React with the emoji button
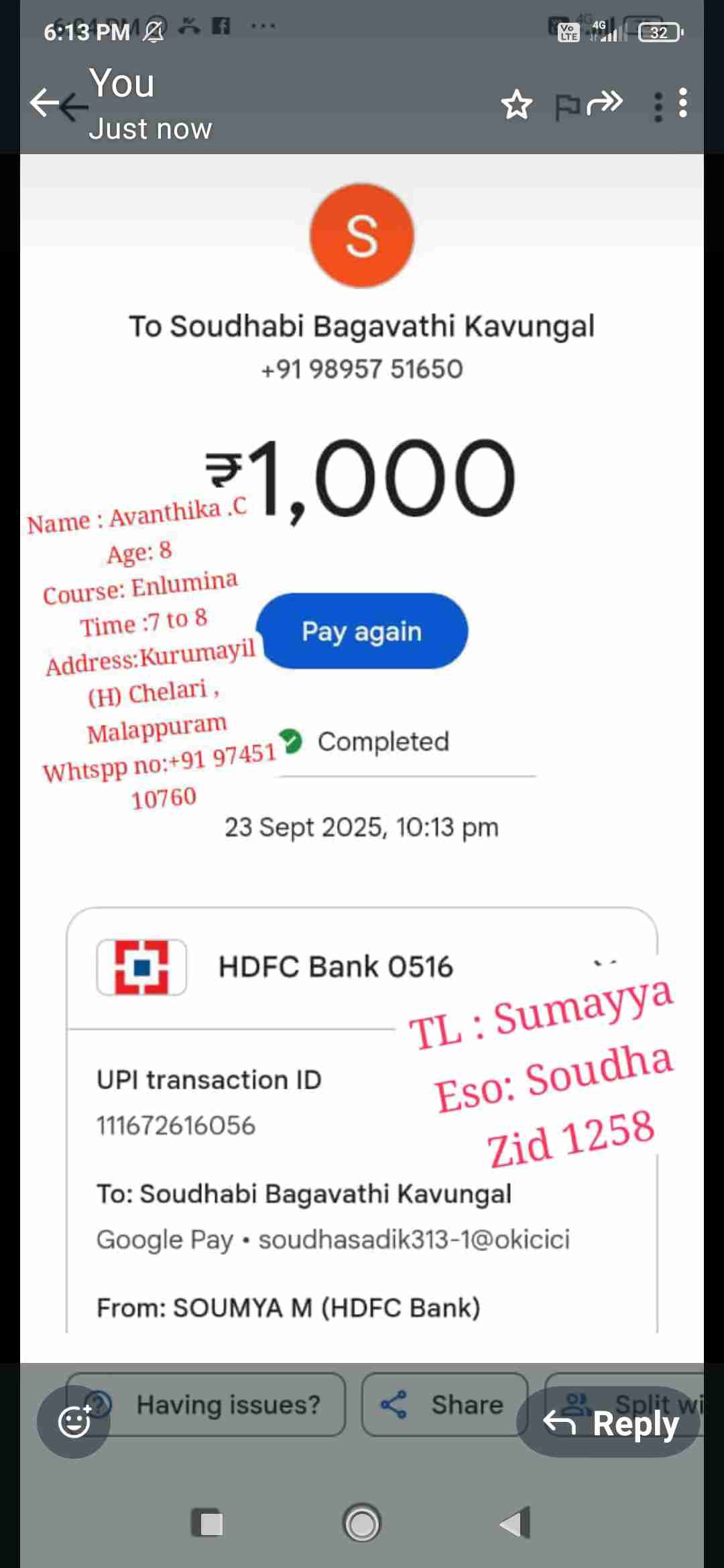The width and height of the screenshot is (724, 1568). point(74,1422)
